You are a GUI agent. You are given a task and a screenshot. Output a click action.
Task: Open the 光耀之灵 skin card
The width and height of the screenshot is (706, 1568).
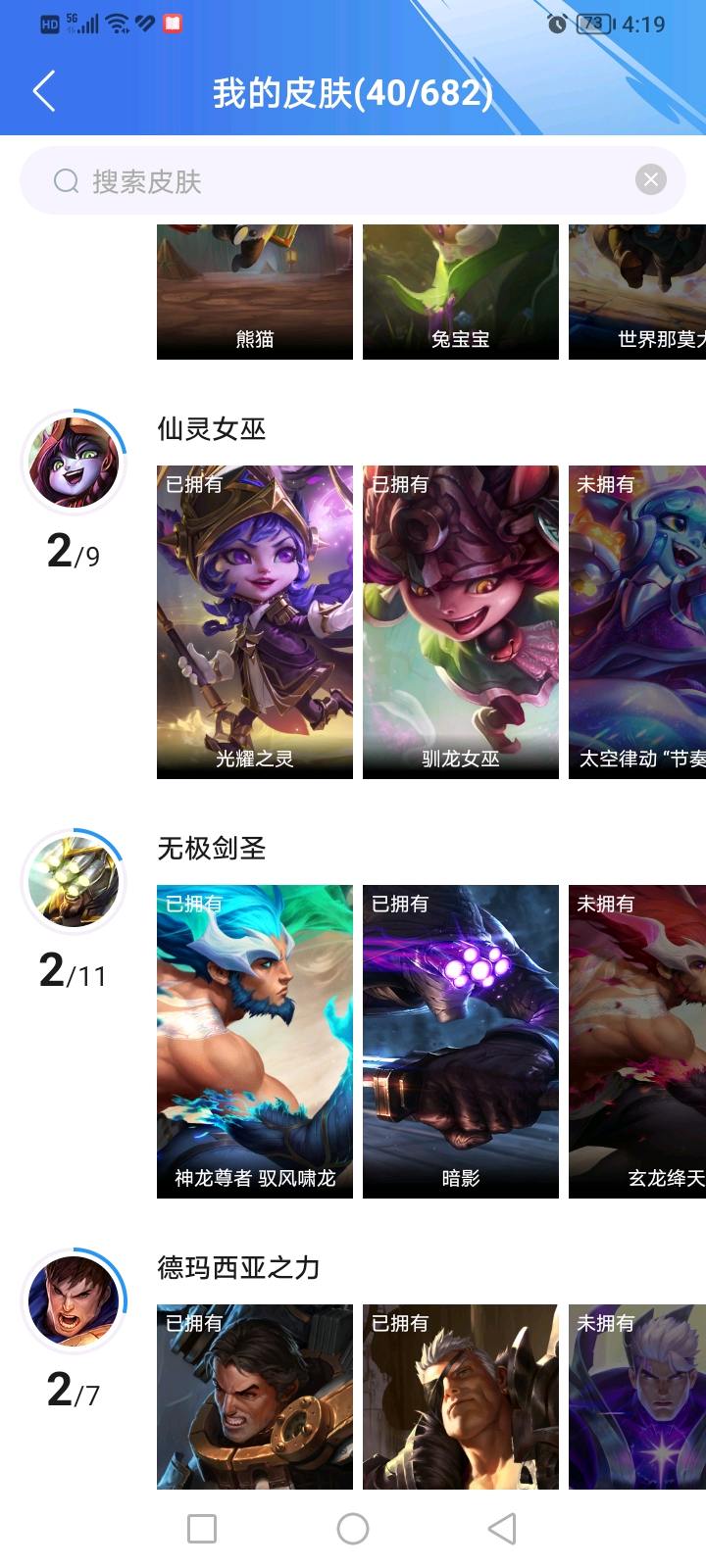coord(255,622)
